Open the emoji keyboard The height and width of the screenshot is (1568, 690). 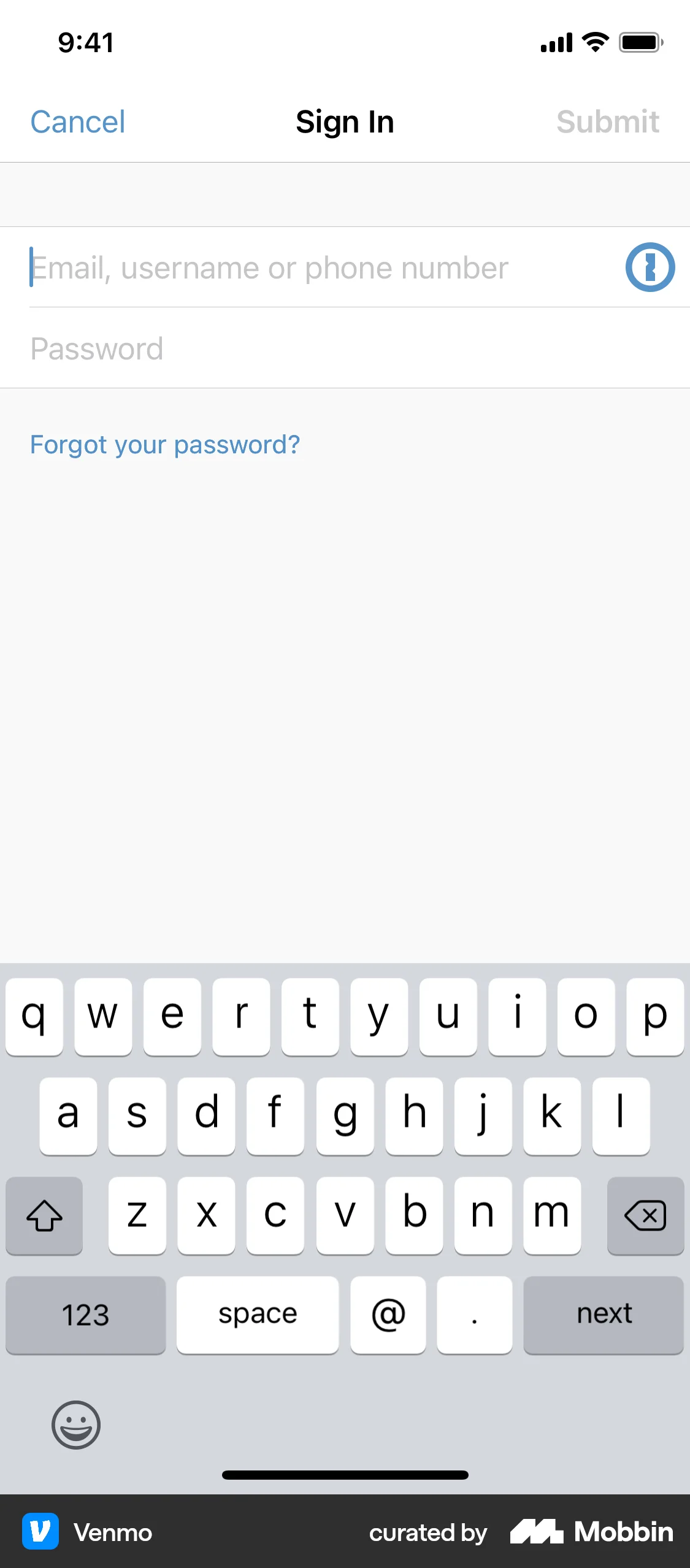(75, 1424)
